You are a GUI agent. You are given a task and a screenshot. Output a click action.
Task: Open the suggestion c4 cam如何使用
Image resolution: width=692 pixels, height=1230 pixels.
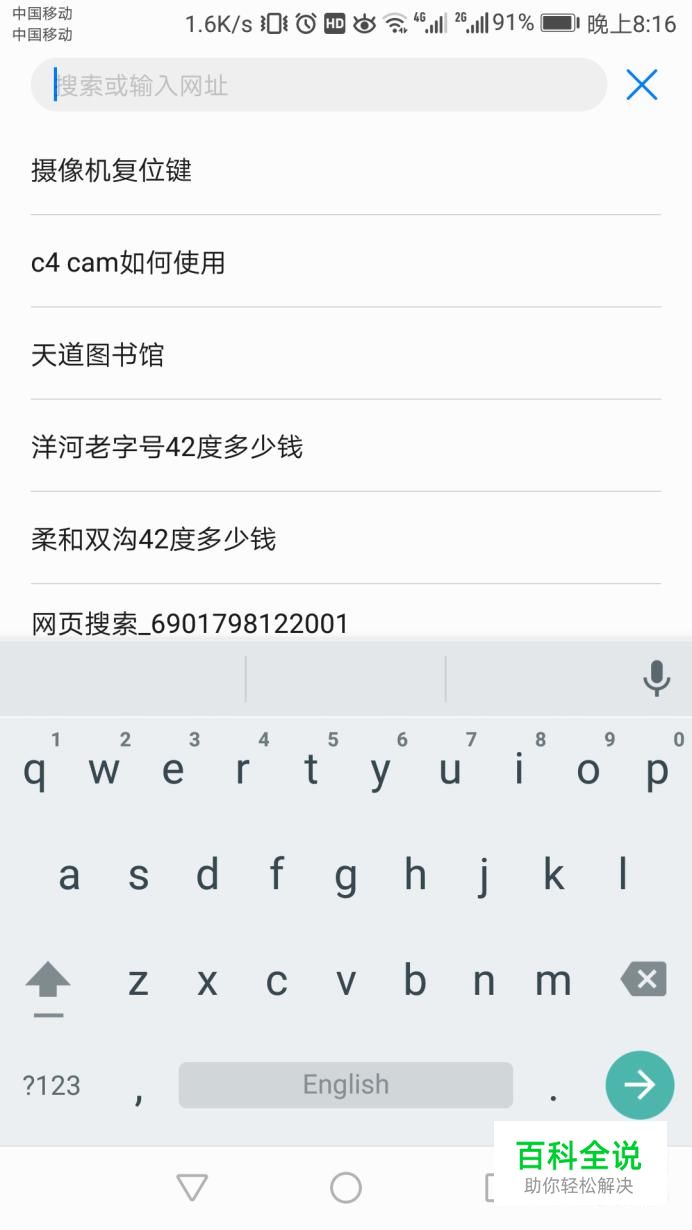point(128,262)
